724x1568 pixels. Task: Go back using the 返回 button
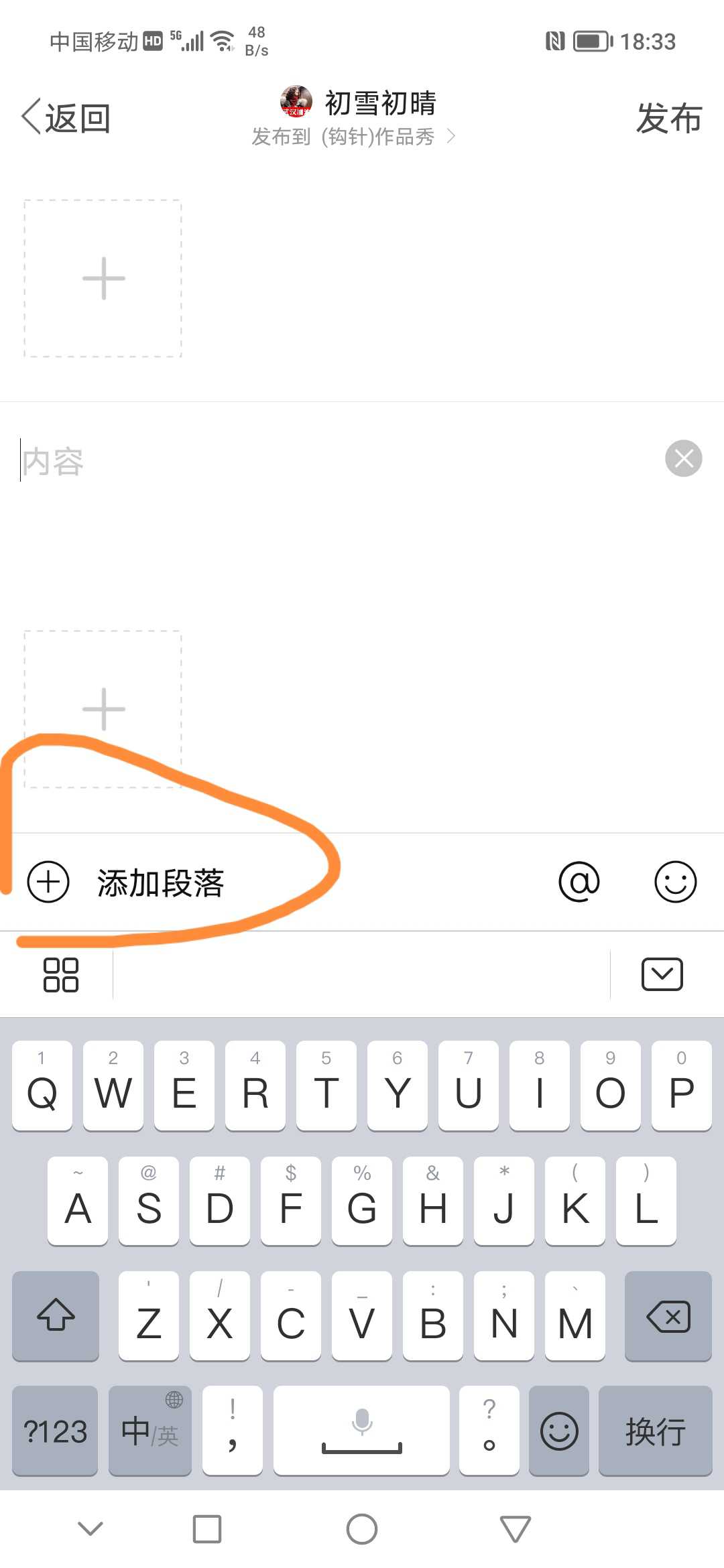pyautogui.click(x=66, y=118)
